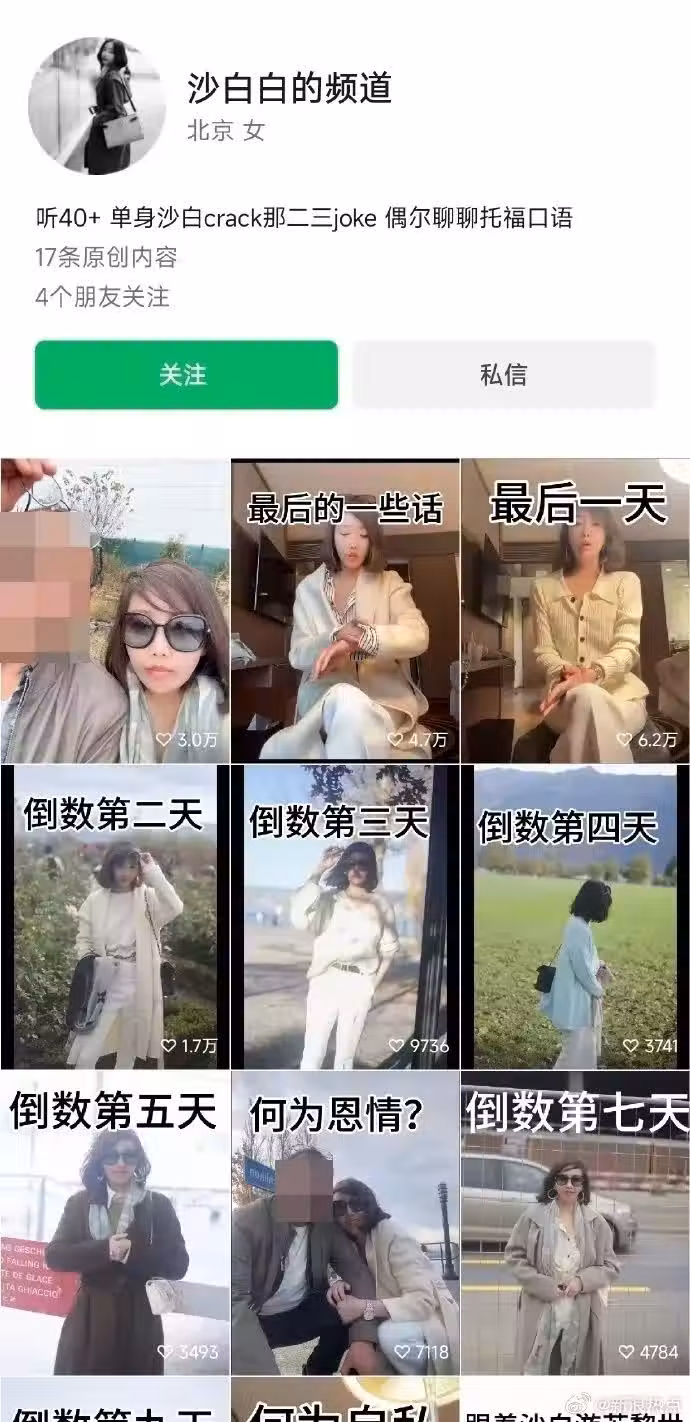Viewport: 690px width, 1422px height.
Task: Open the video titled 最后的一些话
Action: tap(345, 610)
